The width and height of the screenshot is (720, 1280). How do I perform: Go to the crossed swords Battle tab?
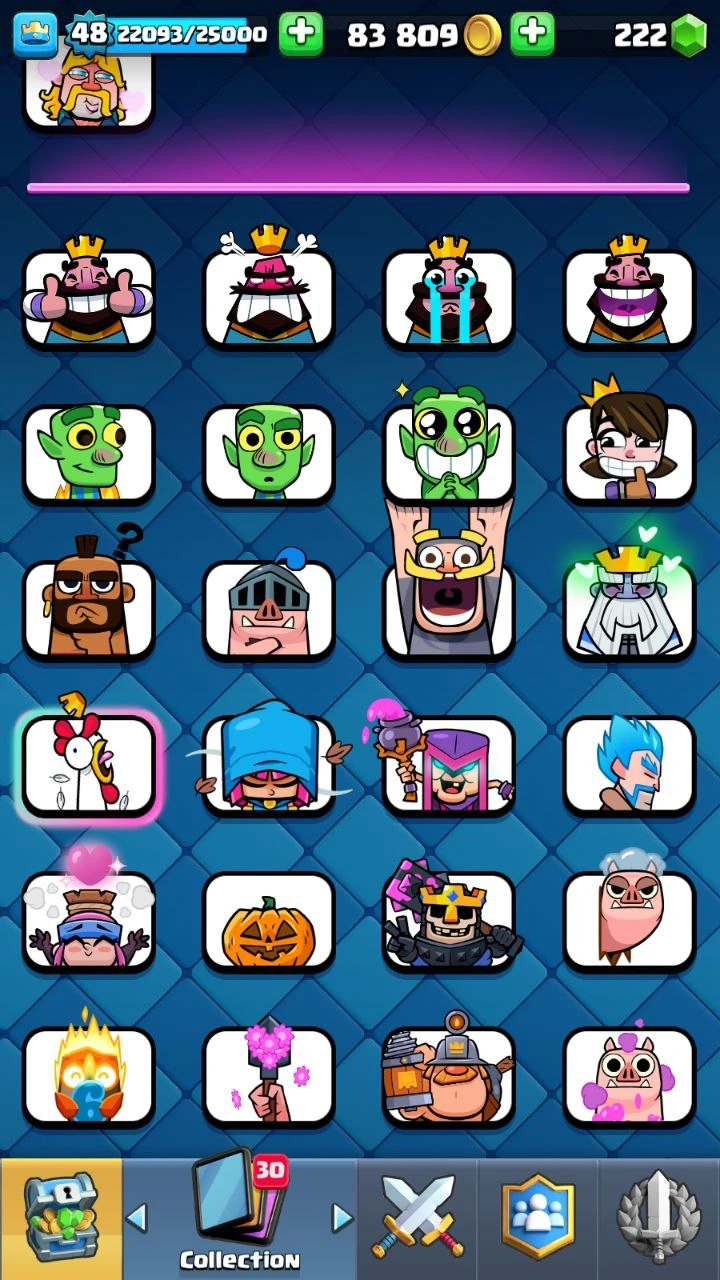click(417, 1219)
